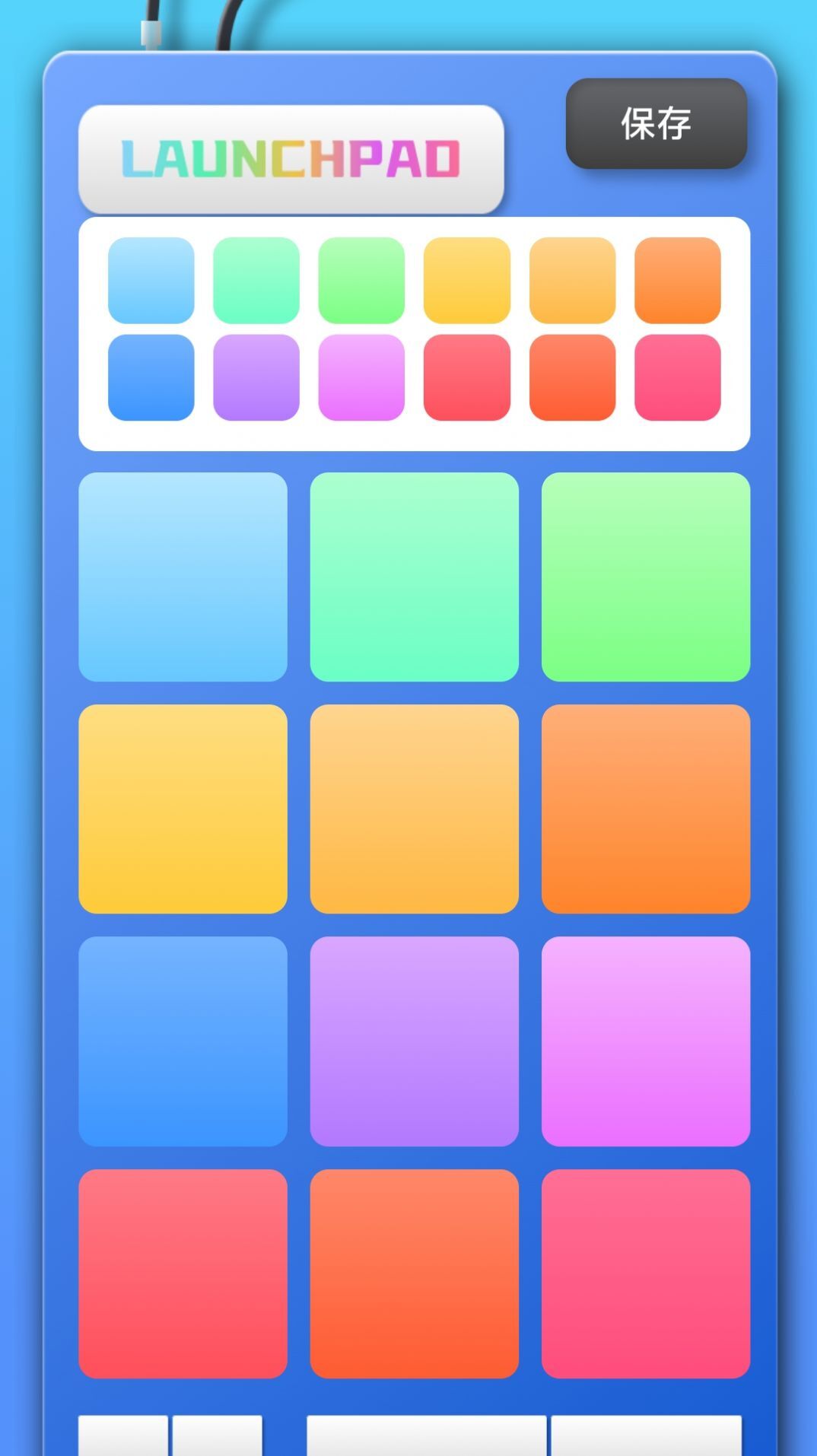Hit the large red pad

pyautogui.click(x=183, y=1273)
